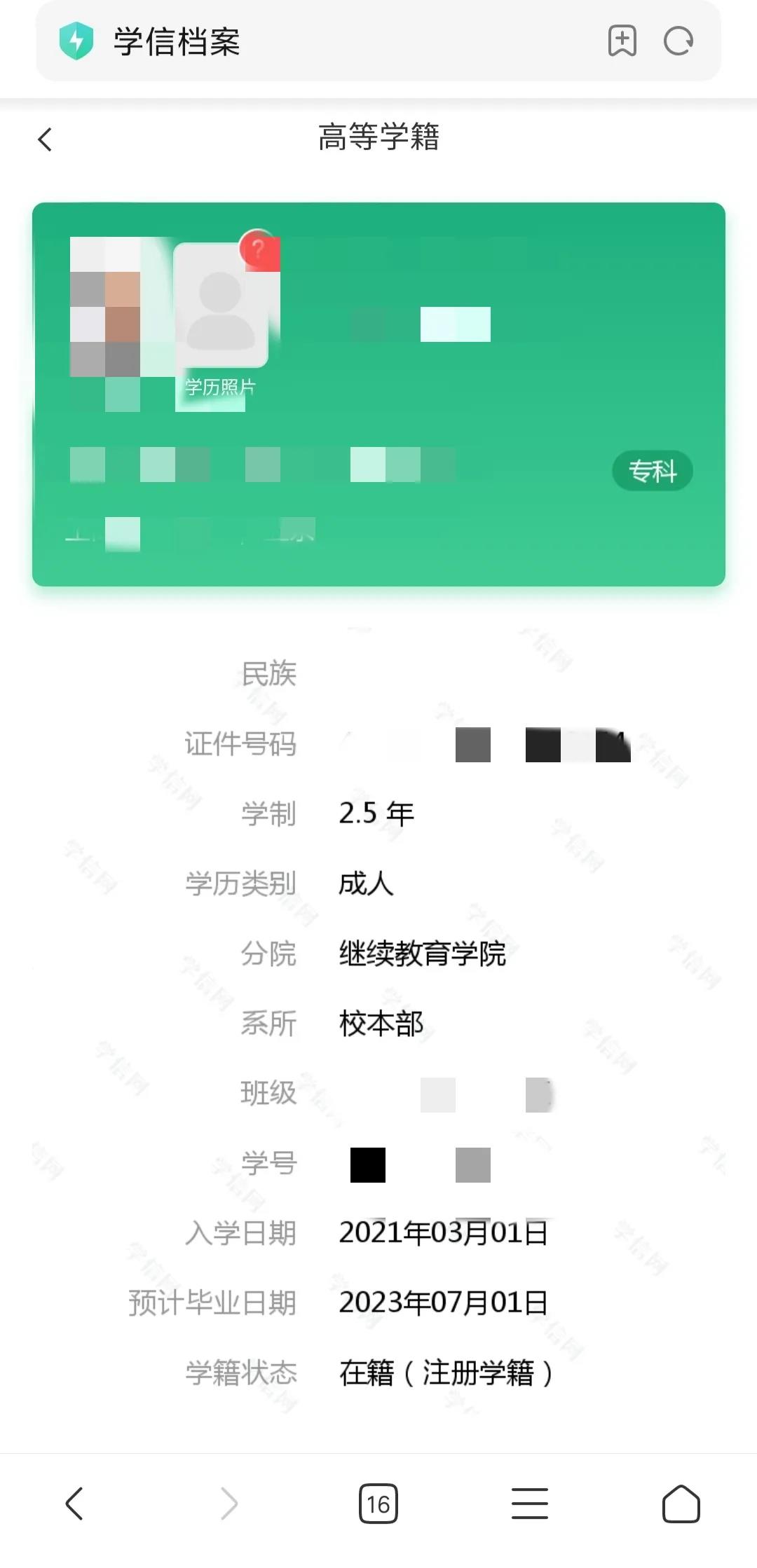The image size is (757, 1568).
Task: Reload the current page
Action: pyautogui.click(x=678, y=41)
